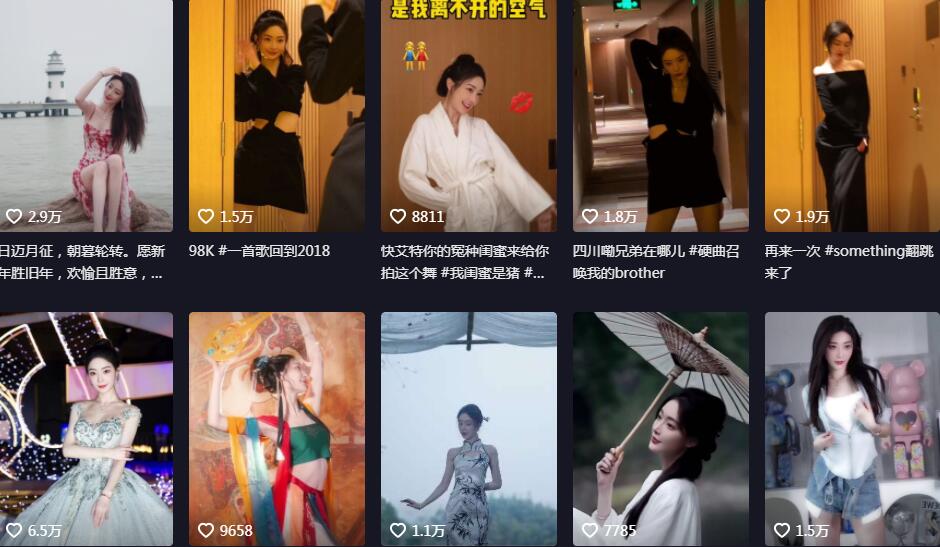Open the 再来一次 #something翻跳 video
The width and height of the screenshot is (940, 547).
pos(852,115)
